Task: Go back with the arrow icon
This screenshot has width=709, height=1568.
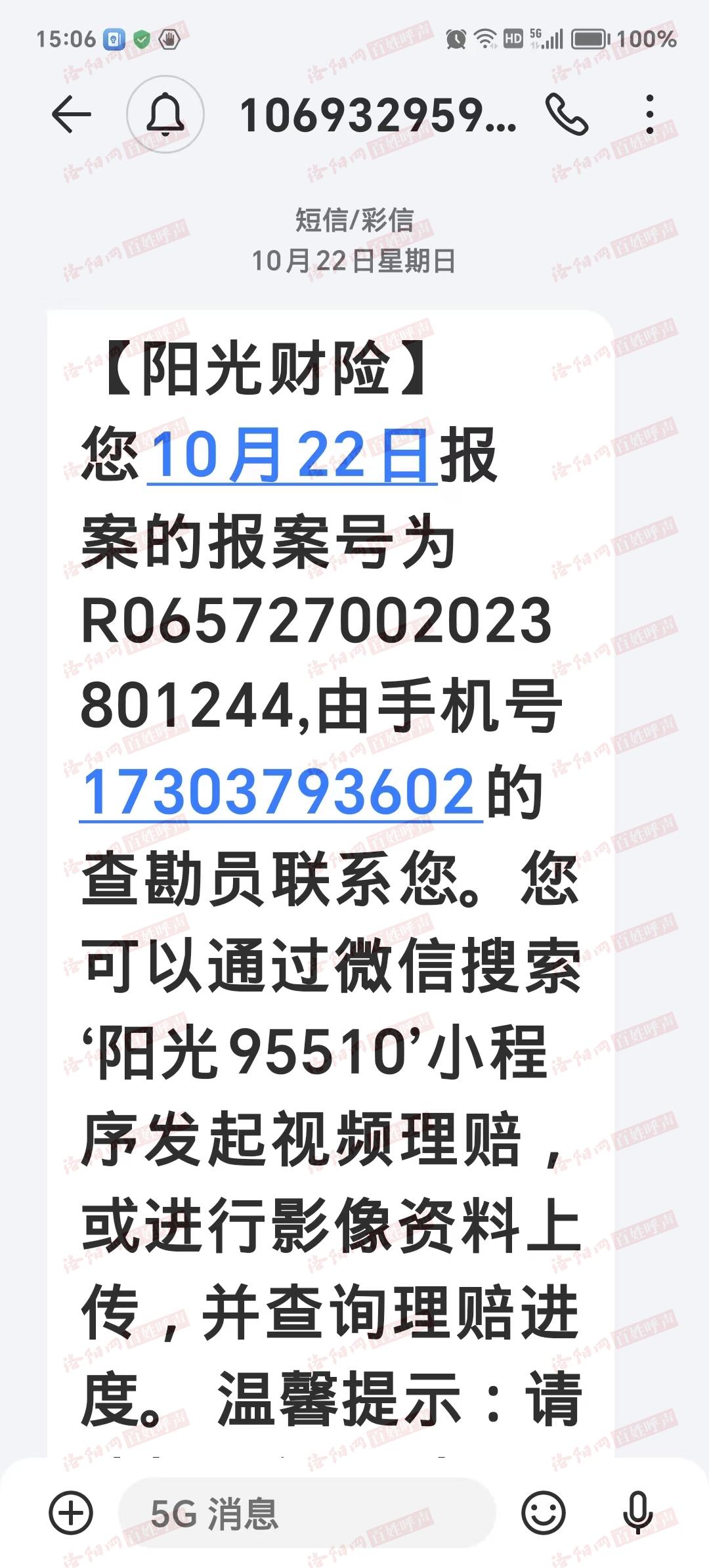Action: click(71, 114)
